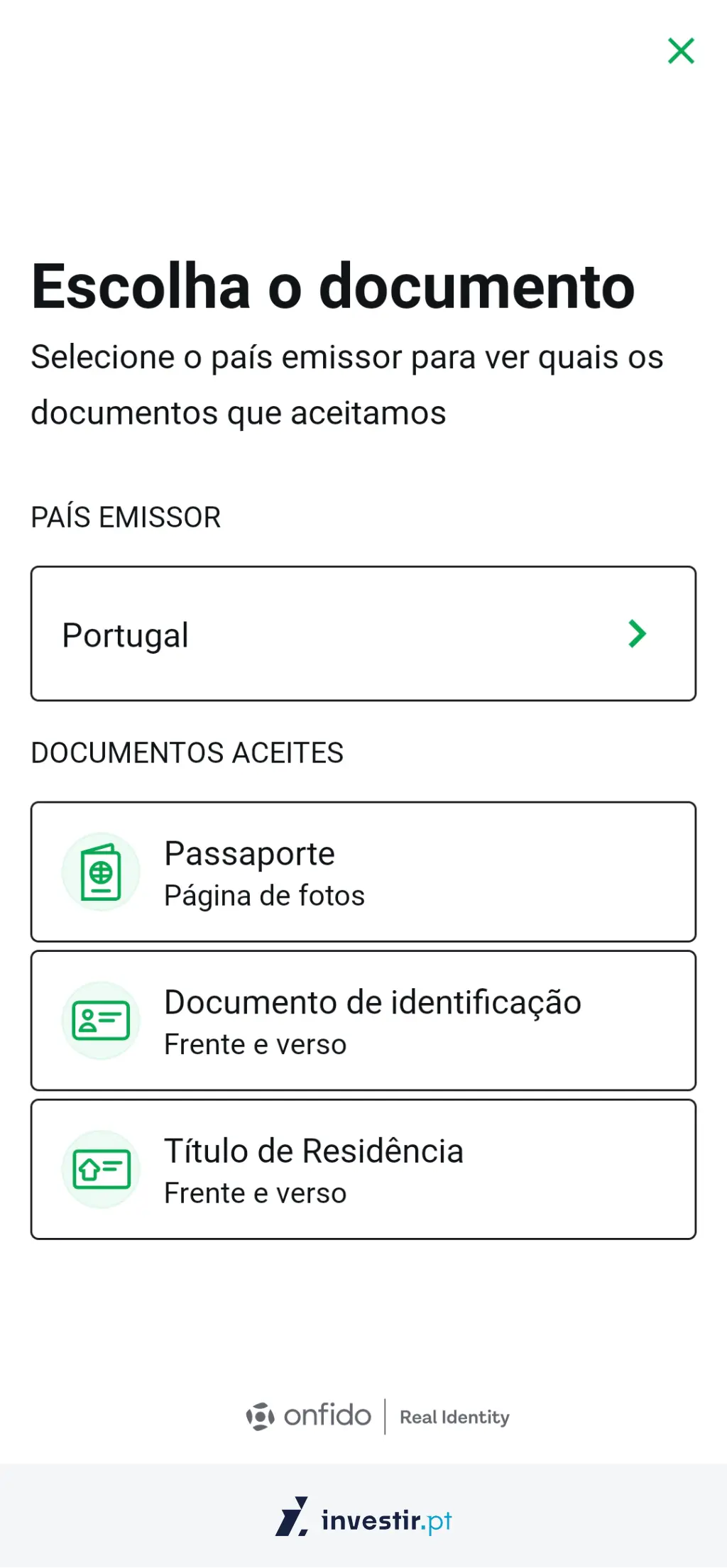Dismiss the dialog with the X
The width and height of the screenshot is (727, 1568).
(680, 50)
